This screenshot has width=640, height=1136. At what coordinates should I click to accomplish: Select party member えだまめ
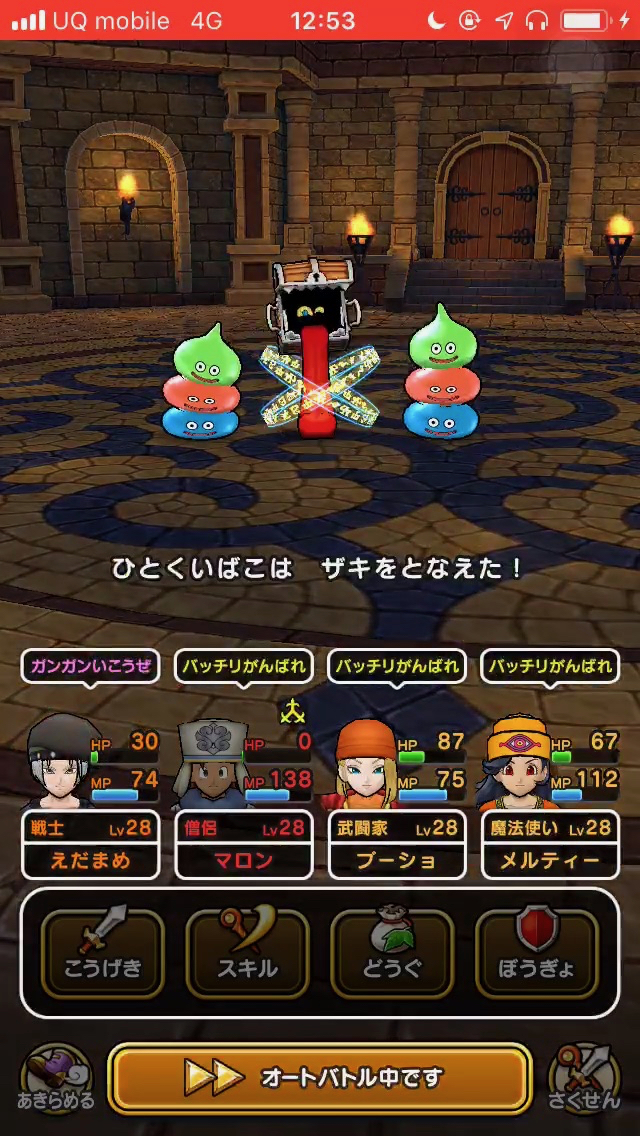tap(90, 845)
